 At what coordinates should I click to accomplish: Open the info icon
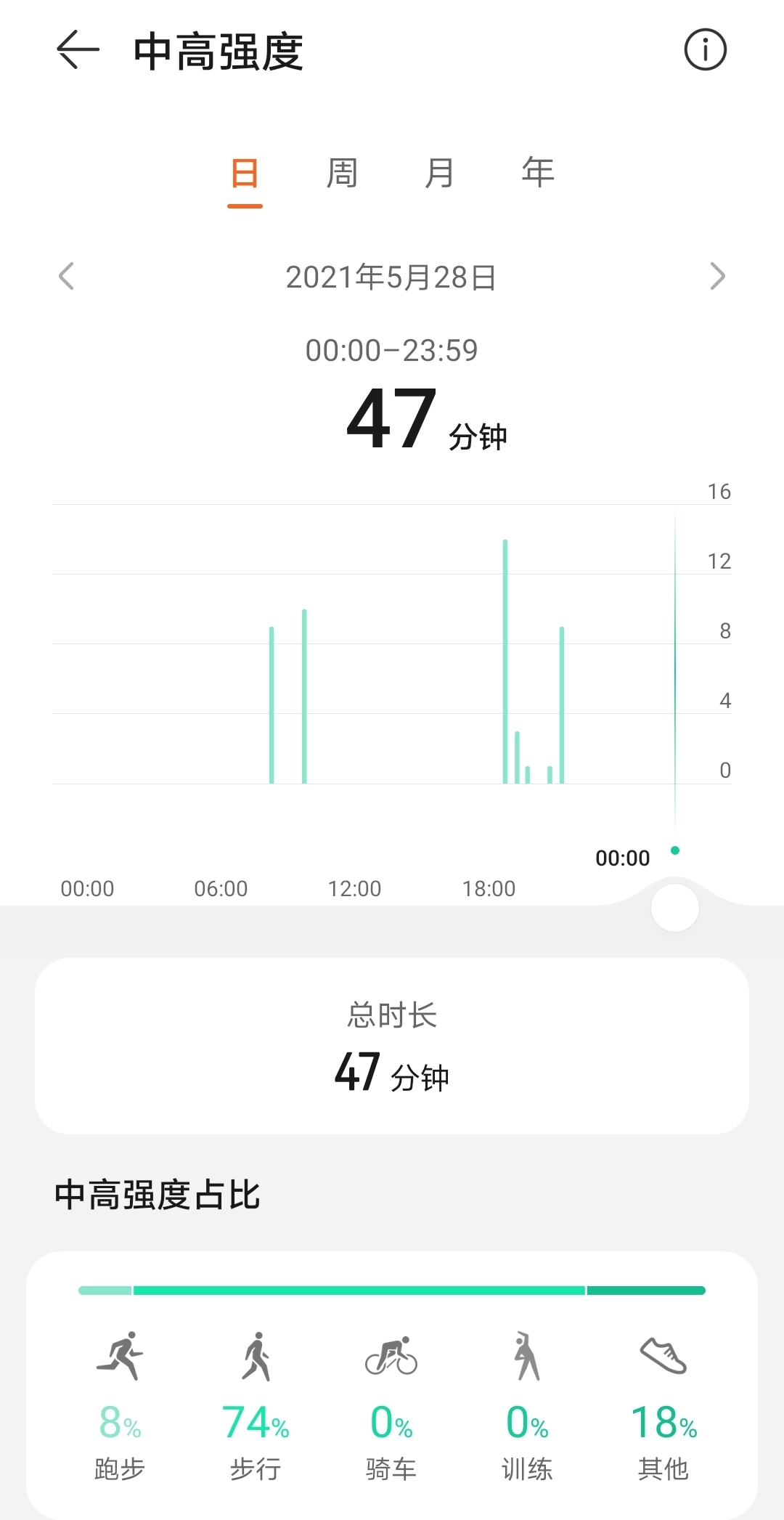tap(705, 50)
